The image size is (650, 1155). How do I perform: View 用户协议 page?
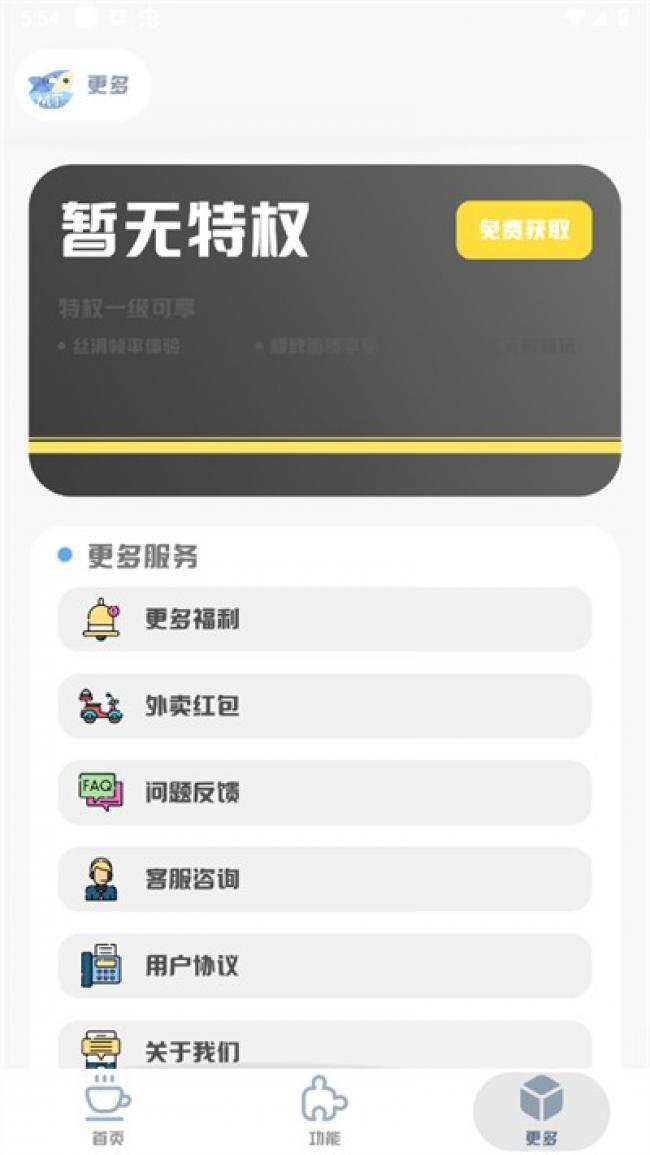click(324, 966)
